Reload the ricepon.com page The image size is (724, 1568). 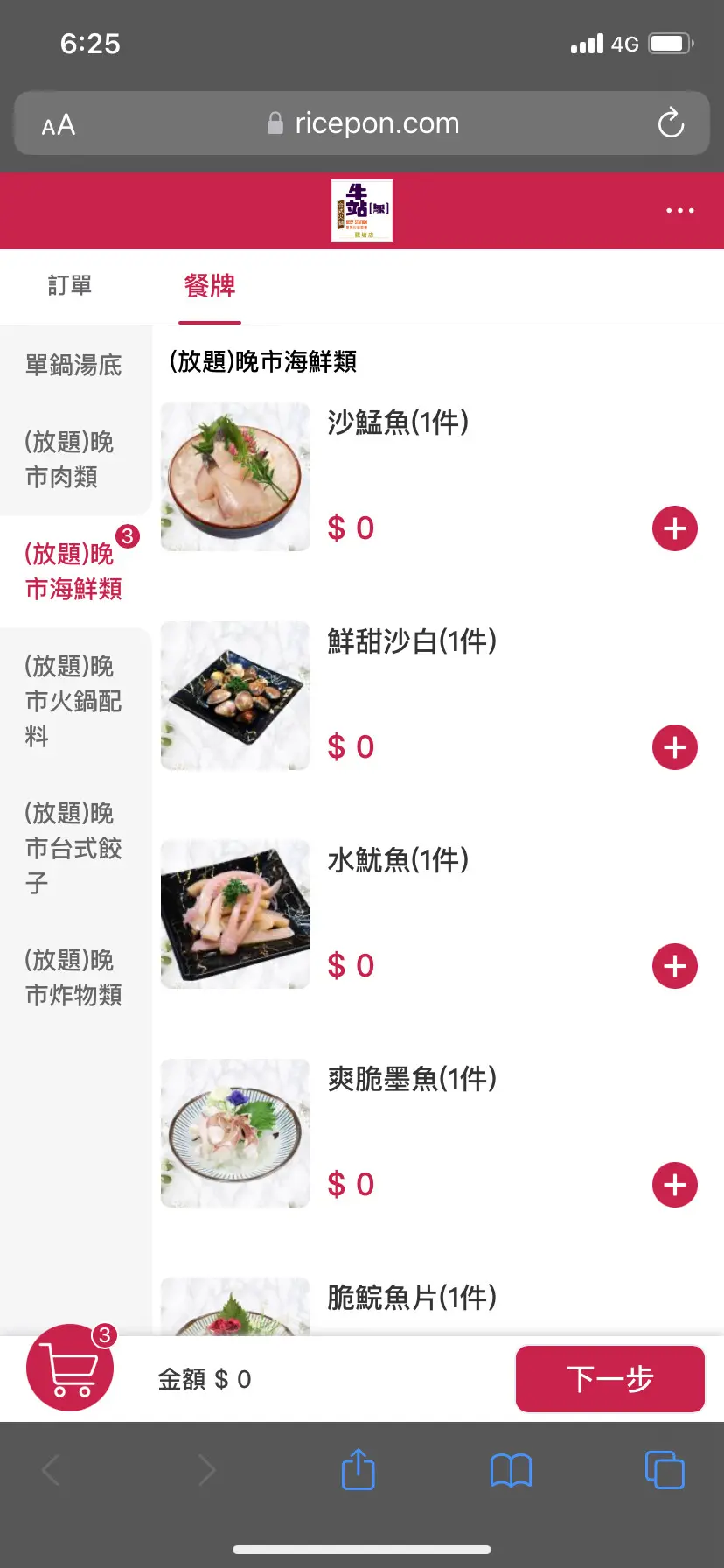point(671,123)
